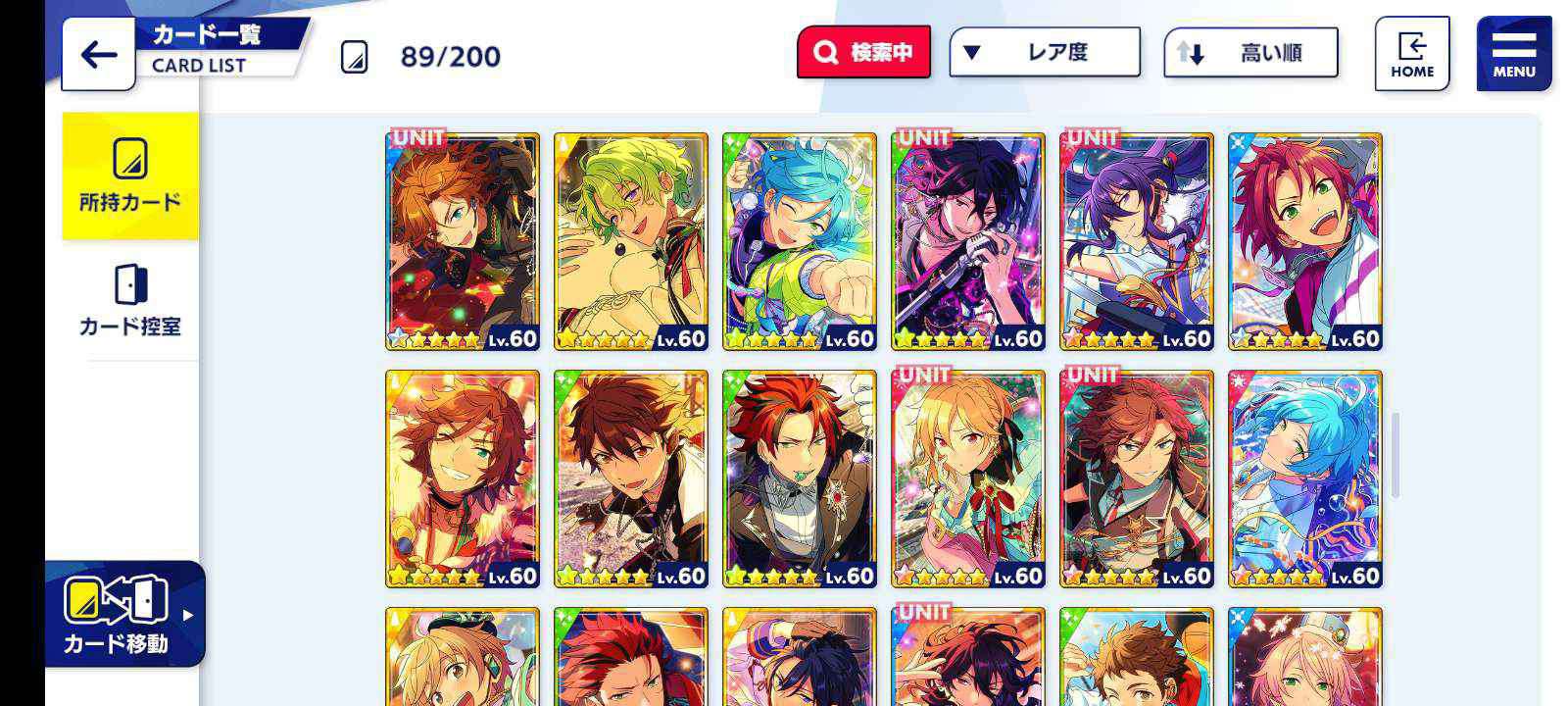
Task: Switch to the カード控室 tab
Action: point(130,300)
